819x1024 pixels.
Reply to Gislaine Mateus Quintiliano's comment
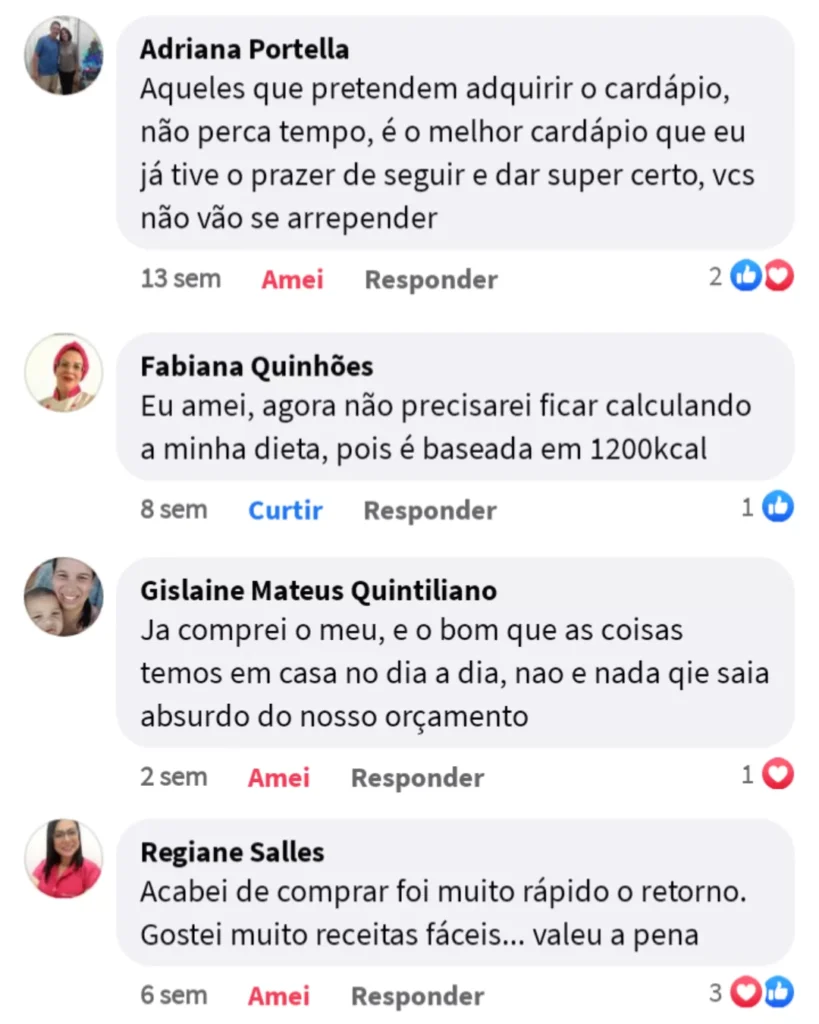[x=417, y=777]
